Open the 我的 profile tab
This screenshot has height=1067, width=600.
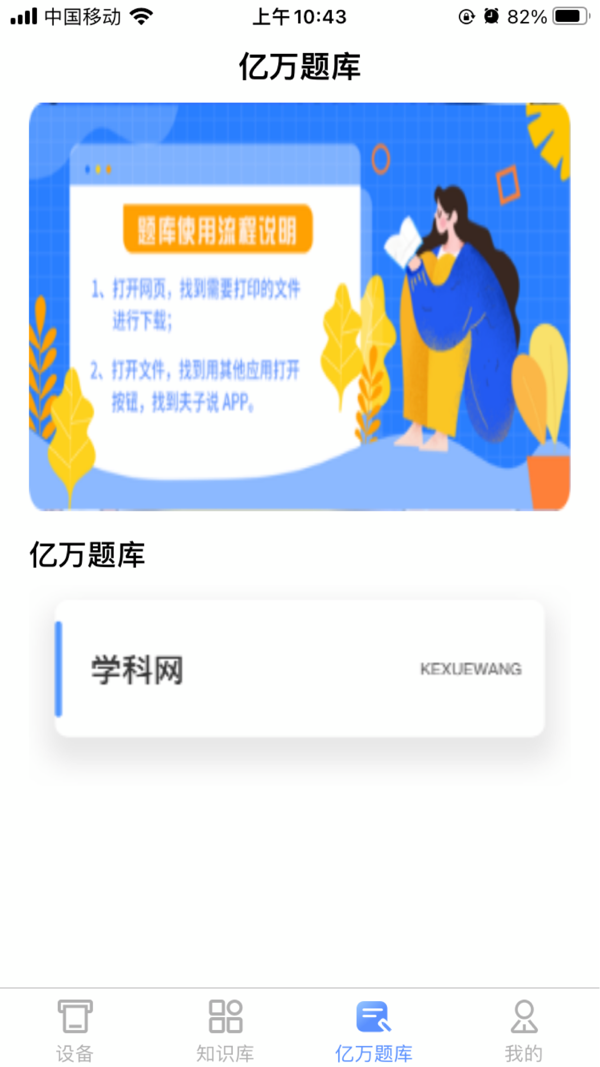pyautogui.click(x=523, y=1030)
